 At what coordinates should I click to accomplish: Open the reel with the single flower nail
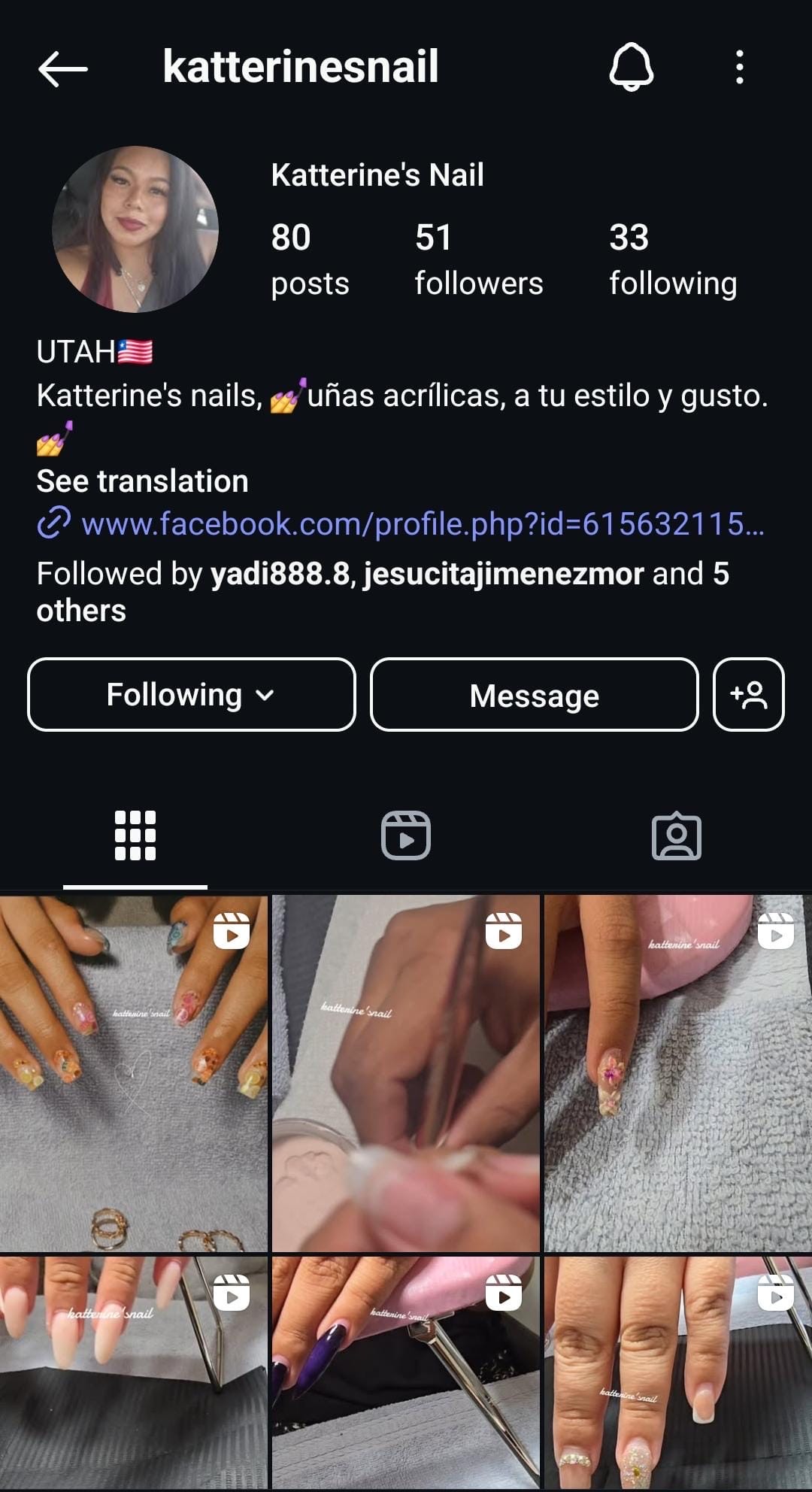[x=677, y=1073]
